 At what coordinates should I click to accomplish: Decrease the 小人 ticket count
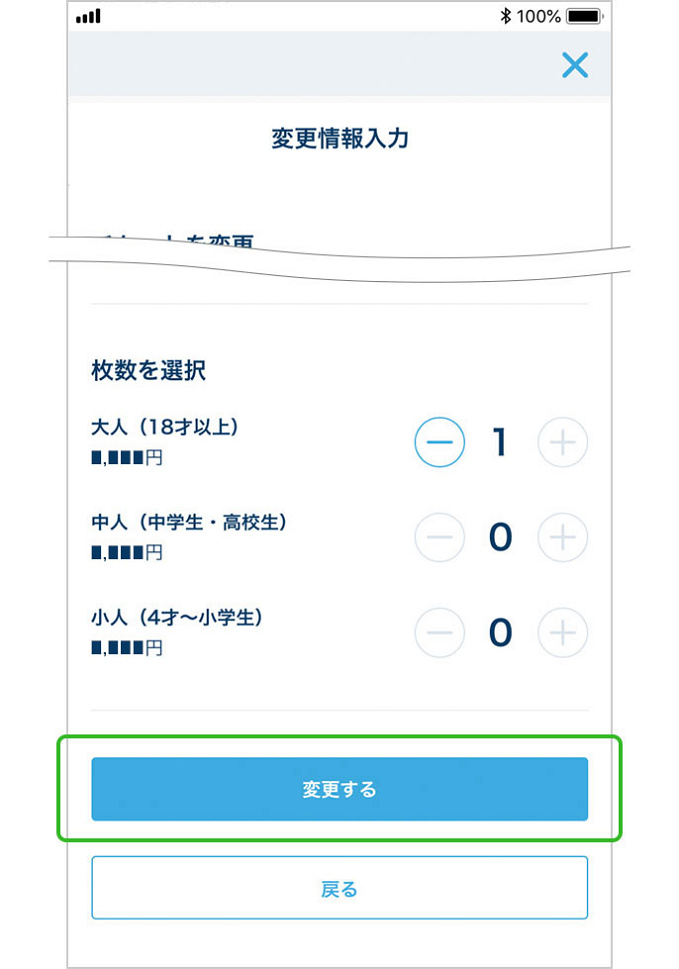point(440,633)
